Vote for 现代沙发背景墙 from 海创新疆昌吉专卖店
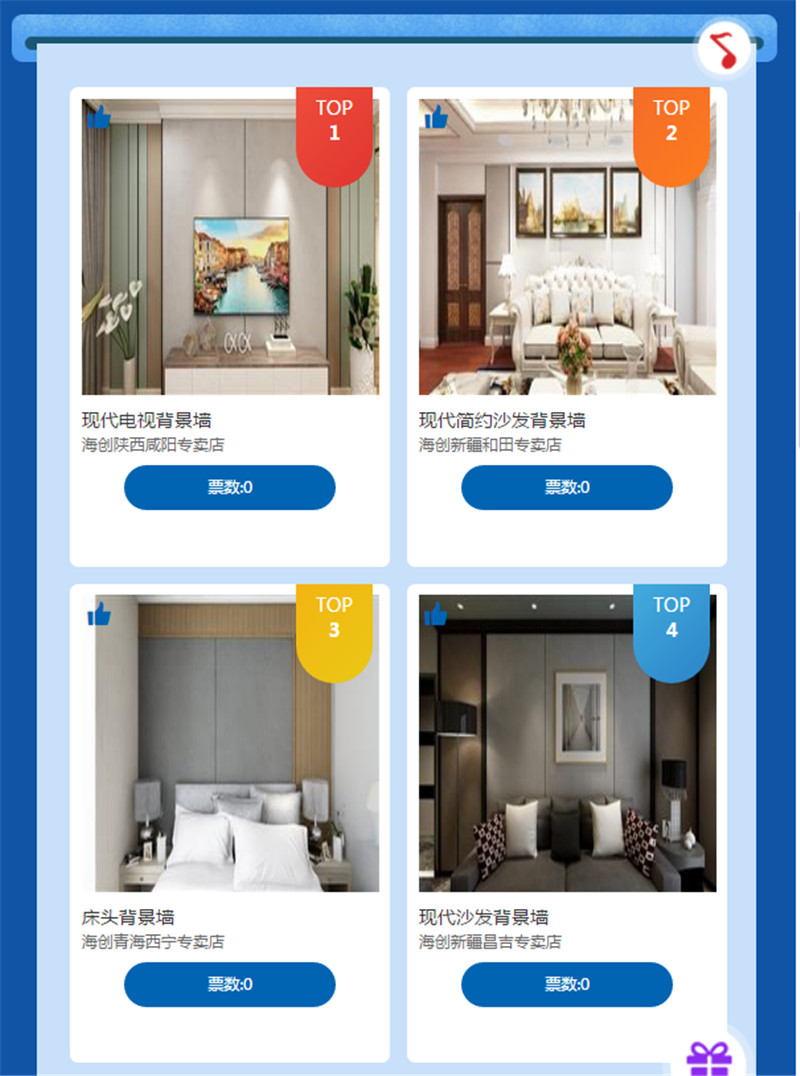This screenshot has height=1076, width=800. coord(566,984)
